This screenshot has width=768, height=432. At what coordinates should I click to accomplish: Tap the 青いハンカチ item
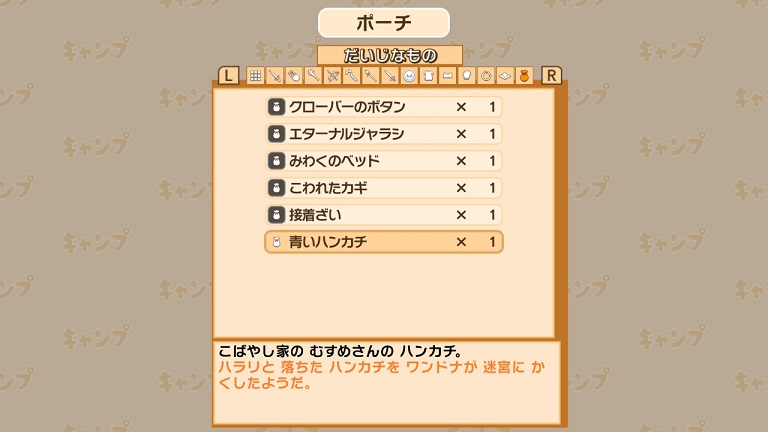pyautogui.click(x=383, y=242)
